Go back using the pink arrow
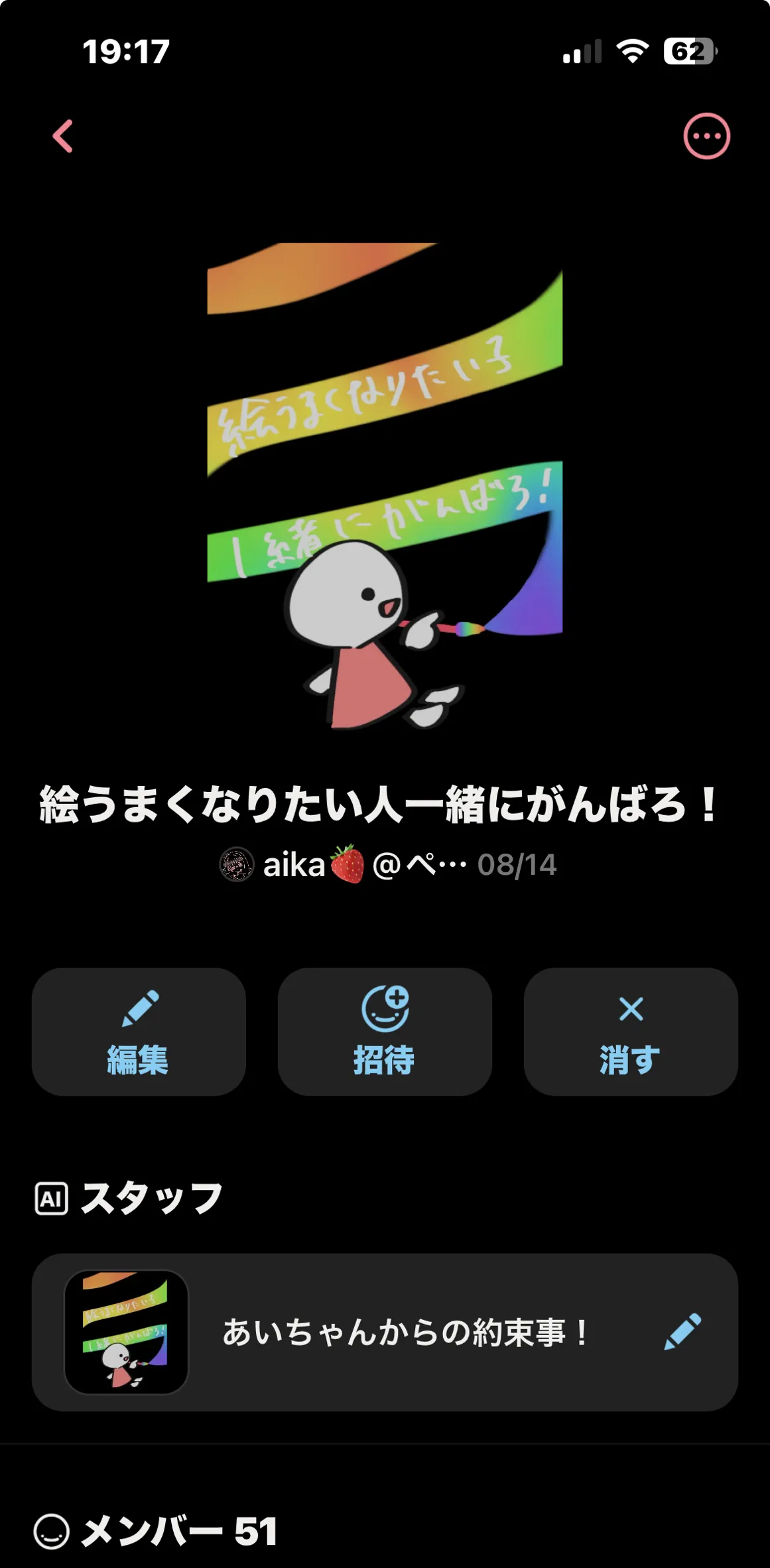The image size is (770, 1568). [63, 136]
